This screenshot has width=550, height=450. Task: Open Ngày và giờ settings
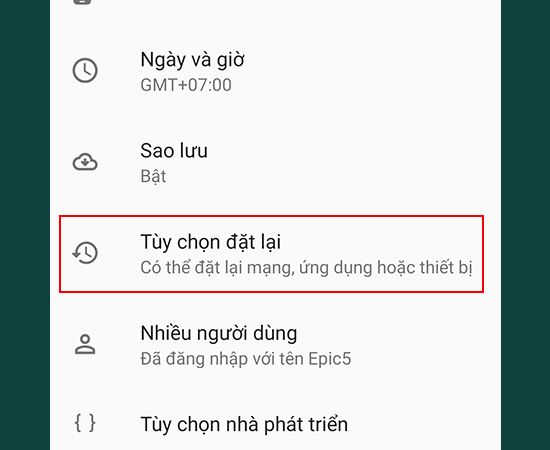coord(275,72)
